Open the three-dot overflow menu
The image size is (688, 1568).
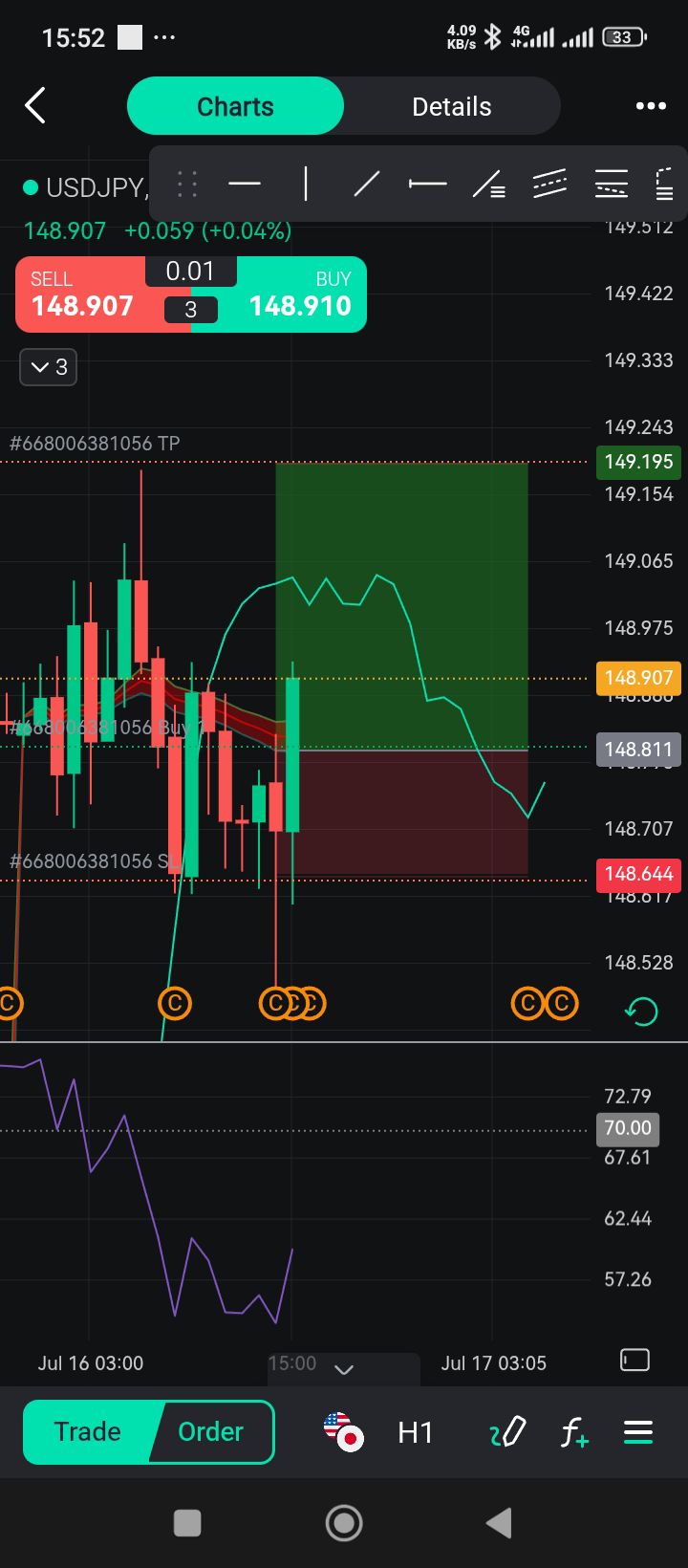click(x=651, y=106)
